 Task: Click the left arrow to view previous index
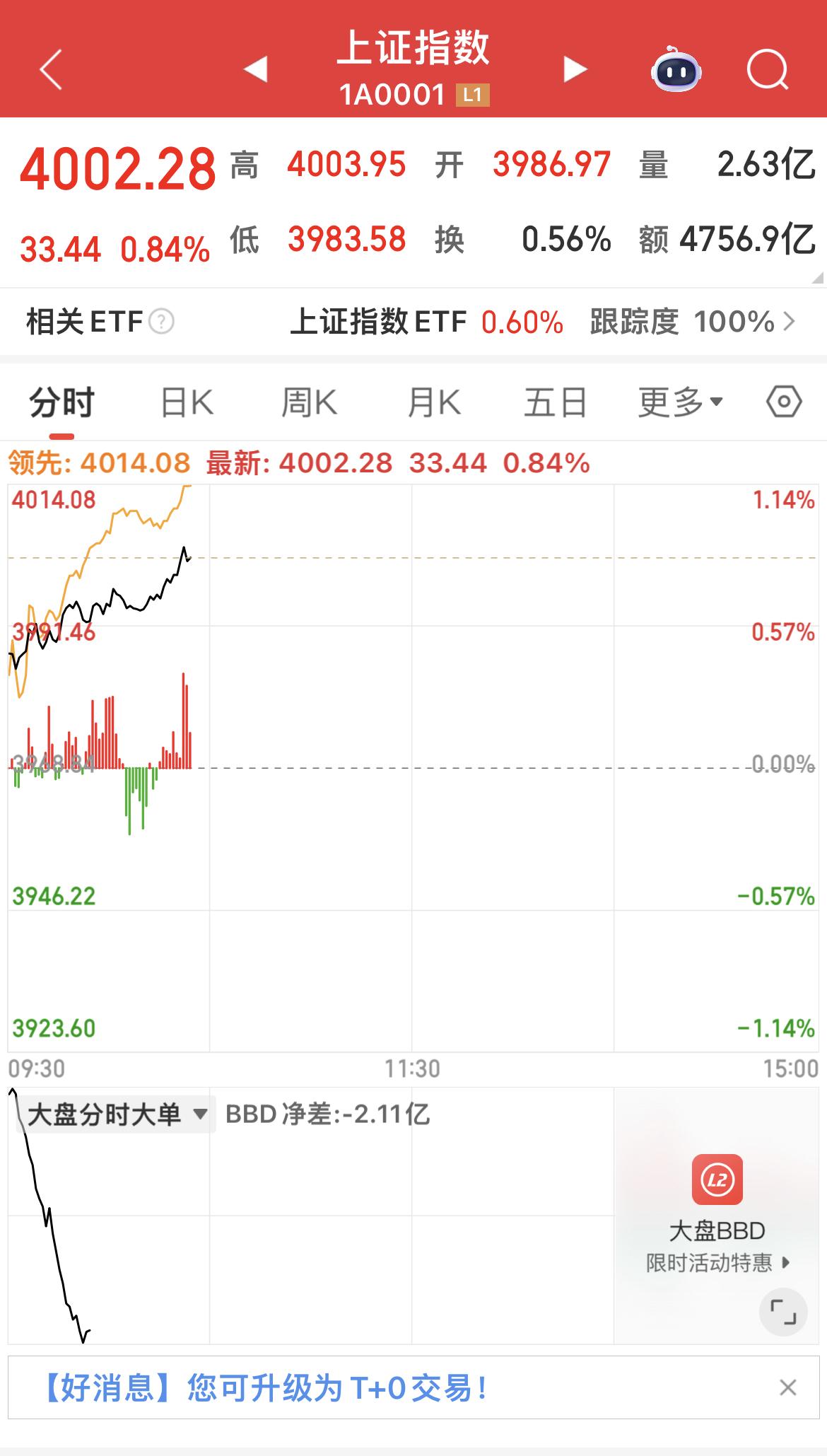tap(256, 69)
